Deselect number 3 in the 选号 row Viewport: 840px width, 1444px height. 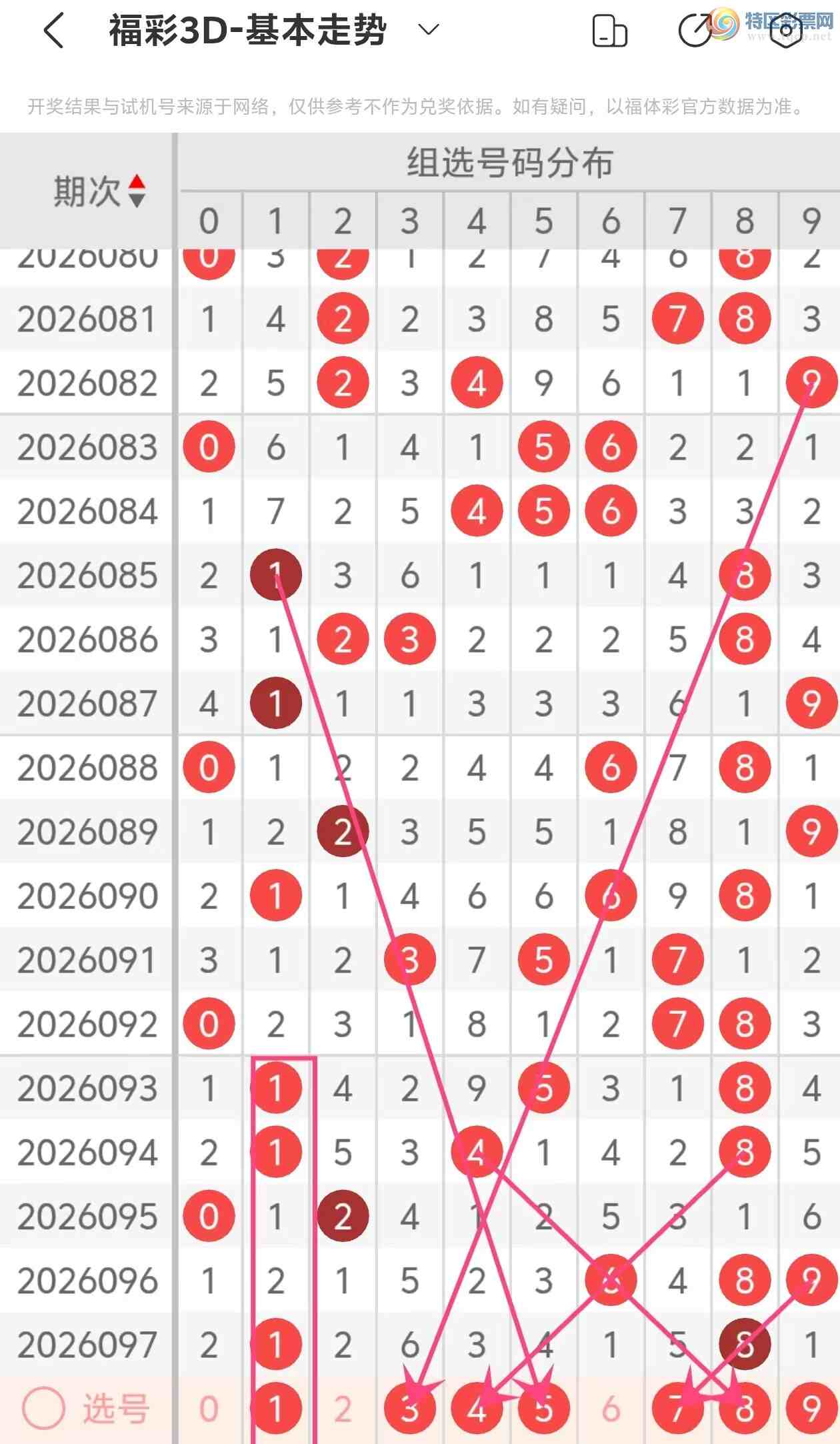409,1409
